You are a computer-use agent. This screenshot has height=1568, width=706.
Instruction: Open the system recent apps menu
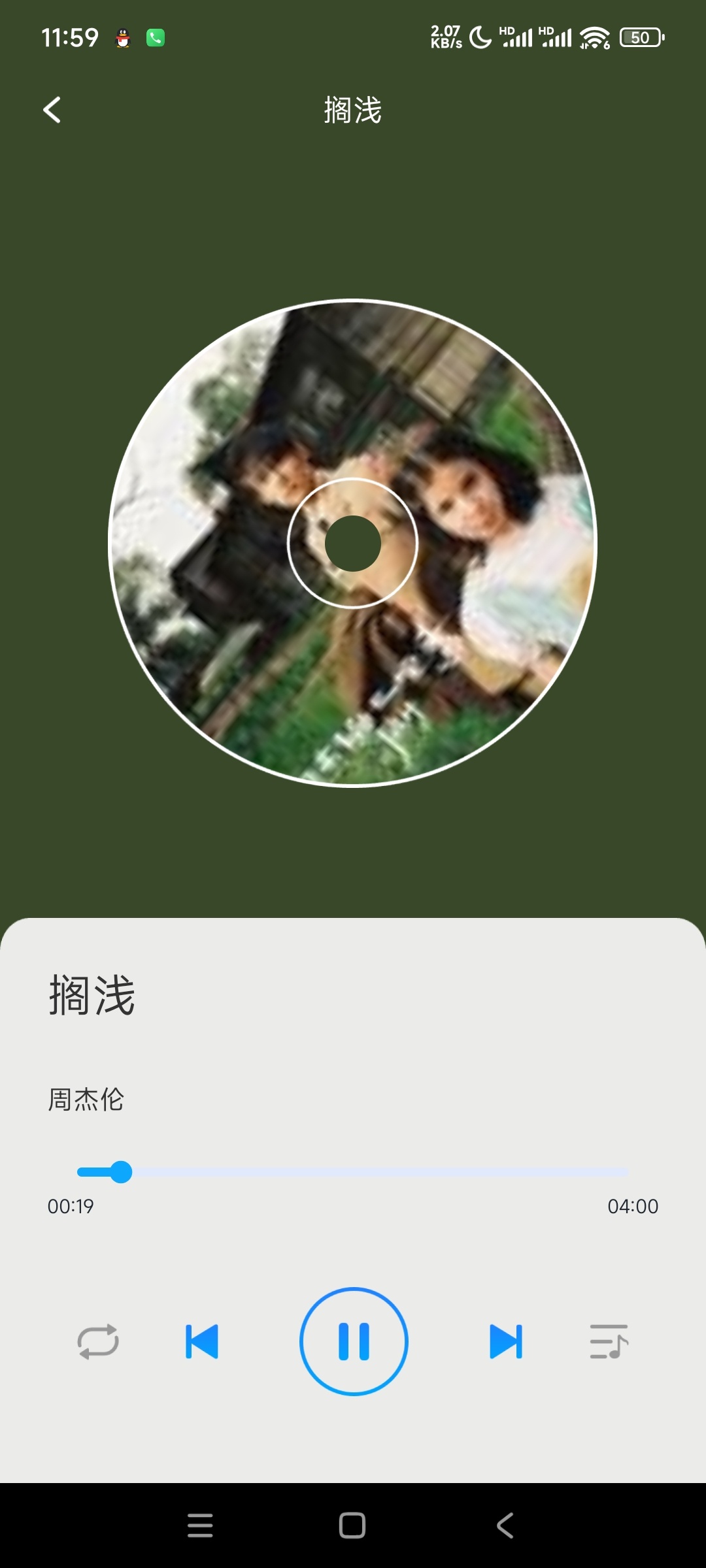200,1526
